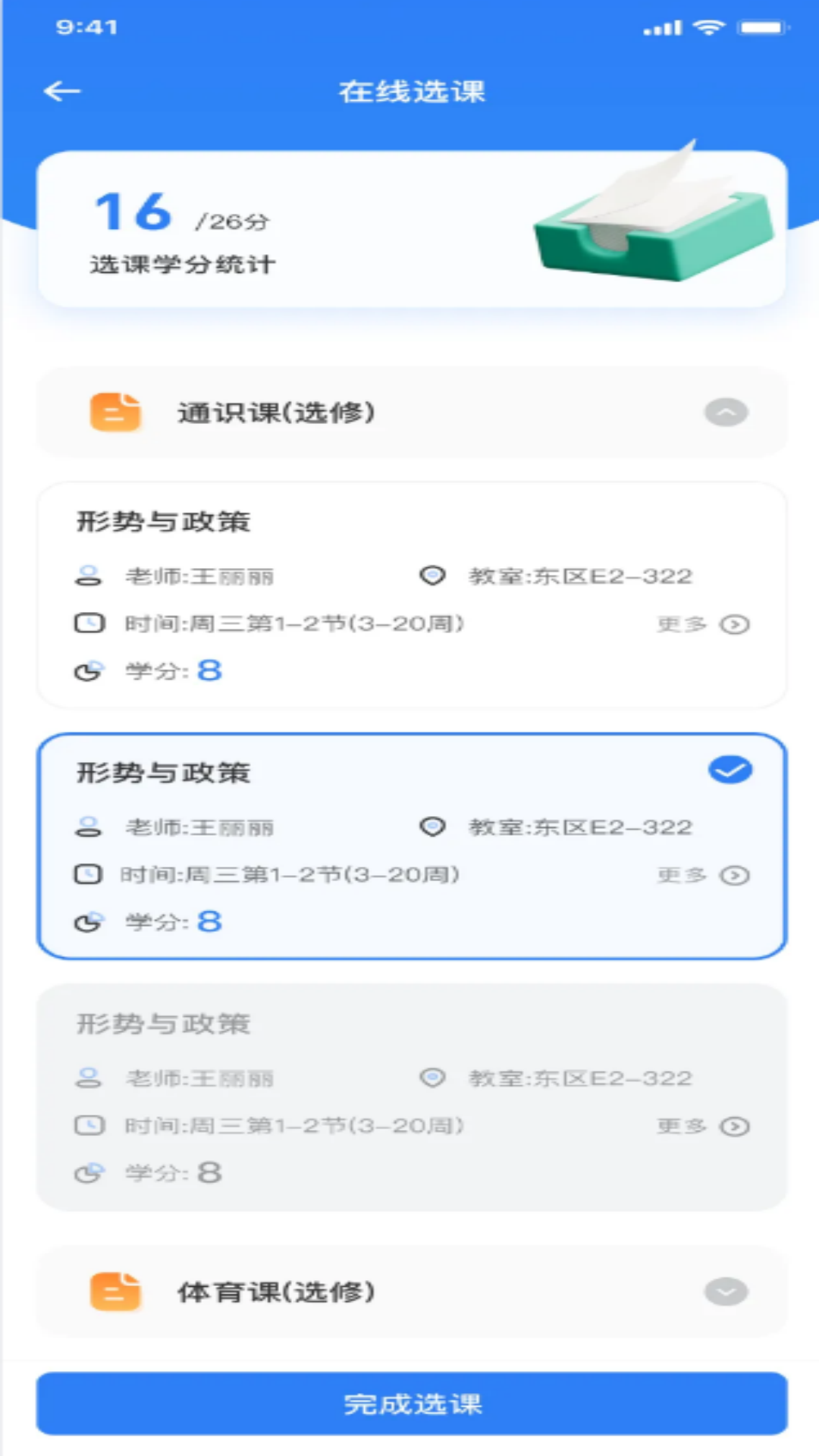Click the document icon beside 通识课(选修)
Screen dimensions: 819x1456
(115, 413)
